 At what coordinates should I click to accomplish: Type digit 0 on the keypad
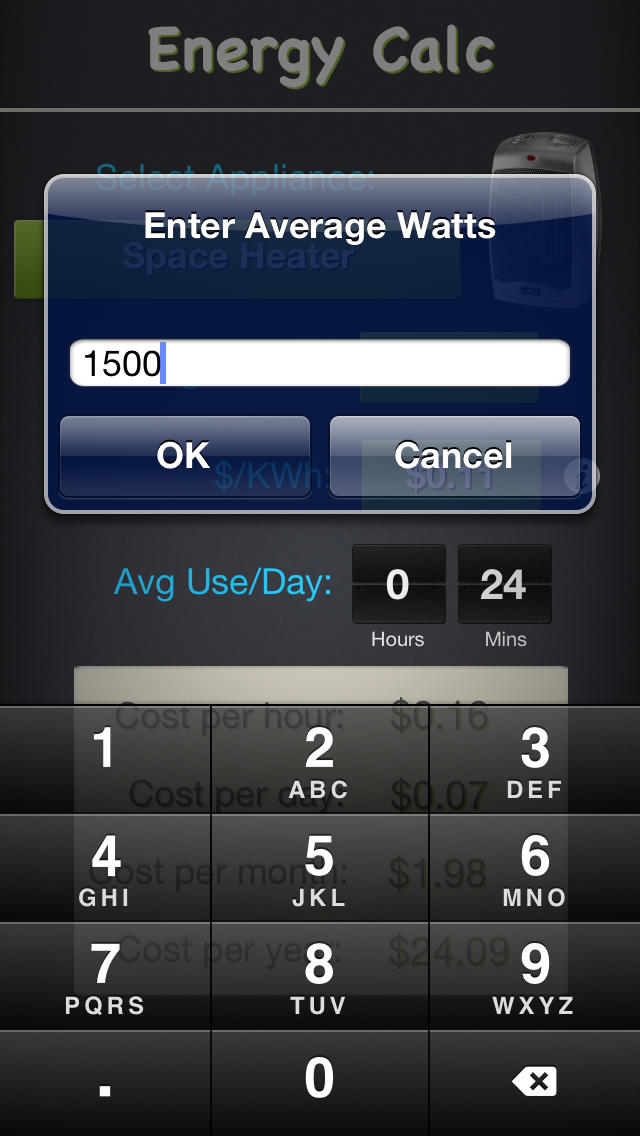[x=319, y=1082]
